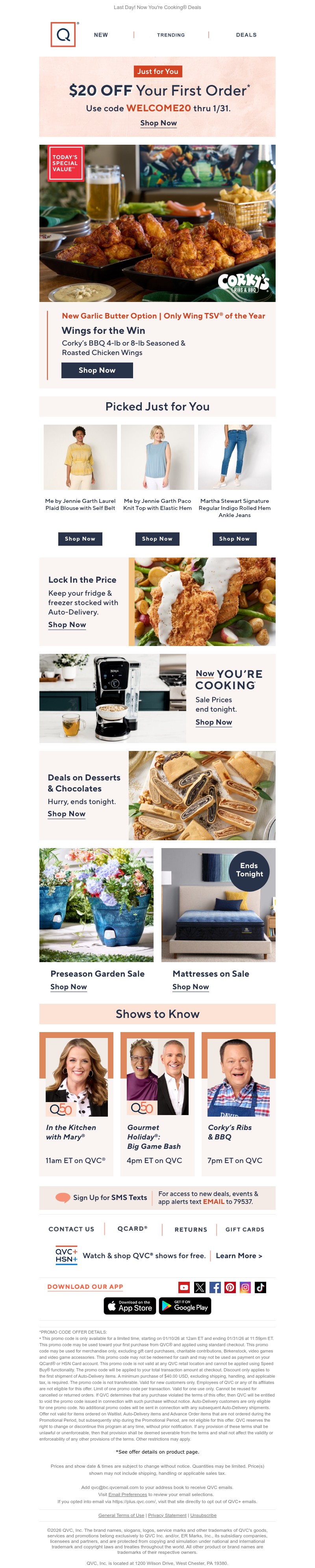Image resolution: width=315 pixels, height=1568 pixels.
Task: Shop Now for Corky's BBQ wings
Action: pyautogui.click(x=97, y=370)
